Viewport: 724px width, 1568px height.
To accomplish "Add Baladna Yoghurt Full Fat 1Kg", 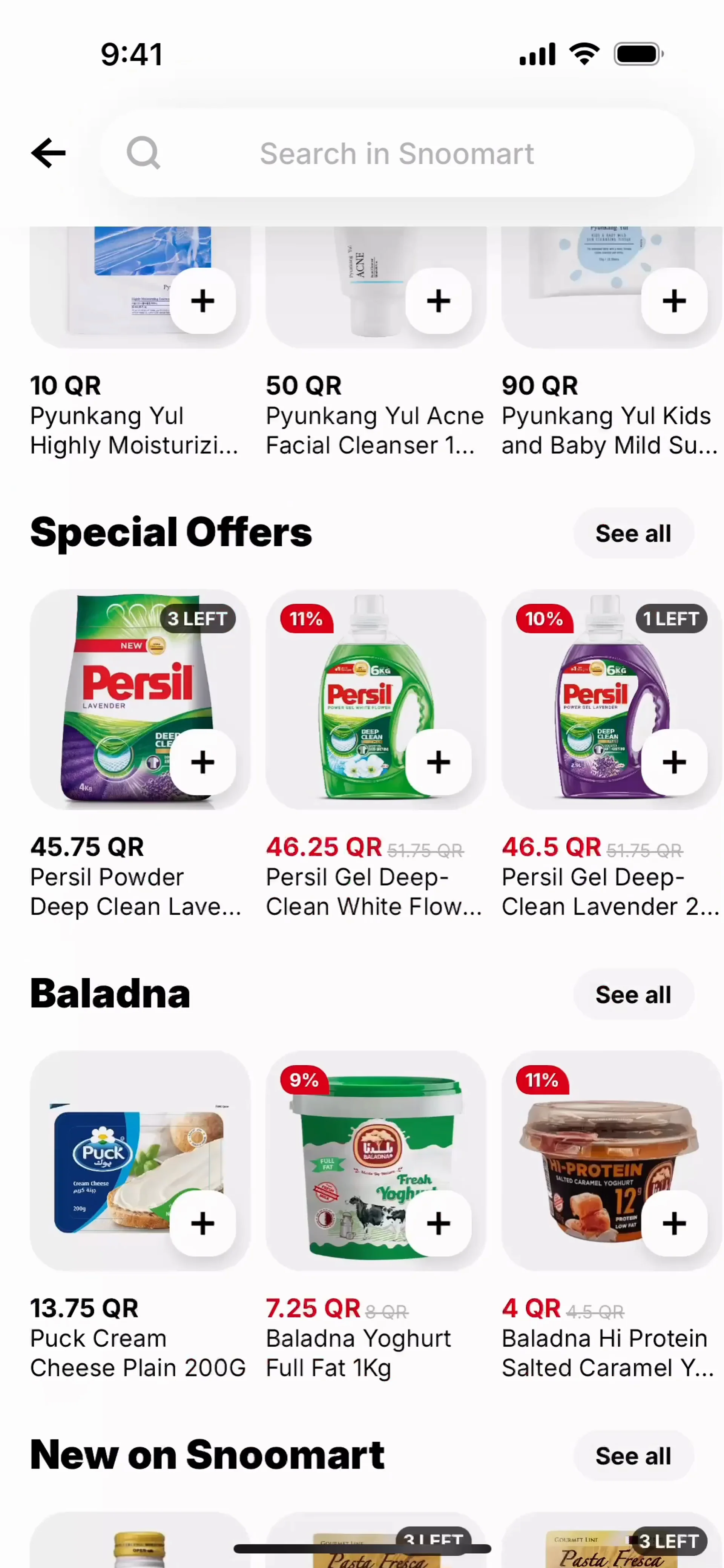I will (x=438, y=1223).
